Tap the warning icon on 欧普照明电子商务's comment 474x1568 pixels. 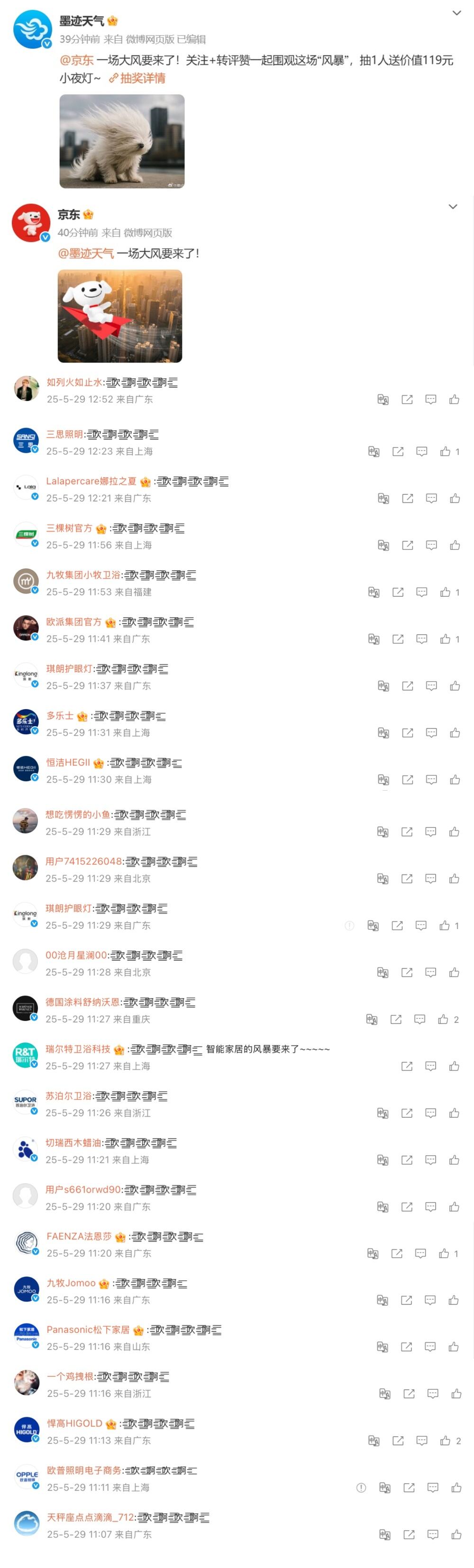361,1487
